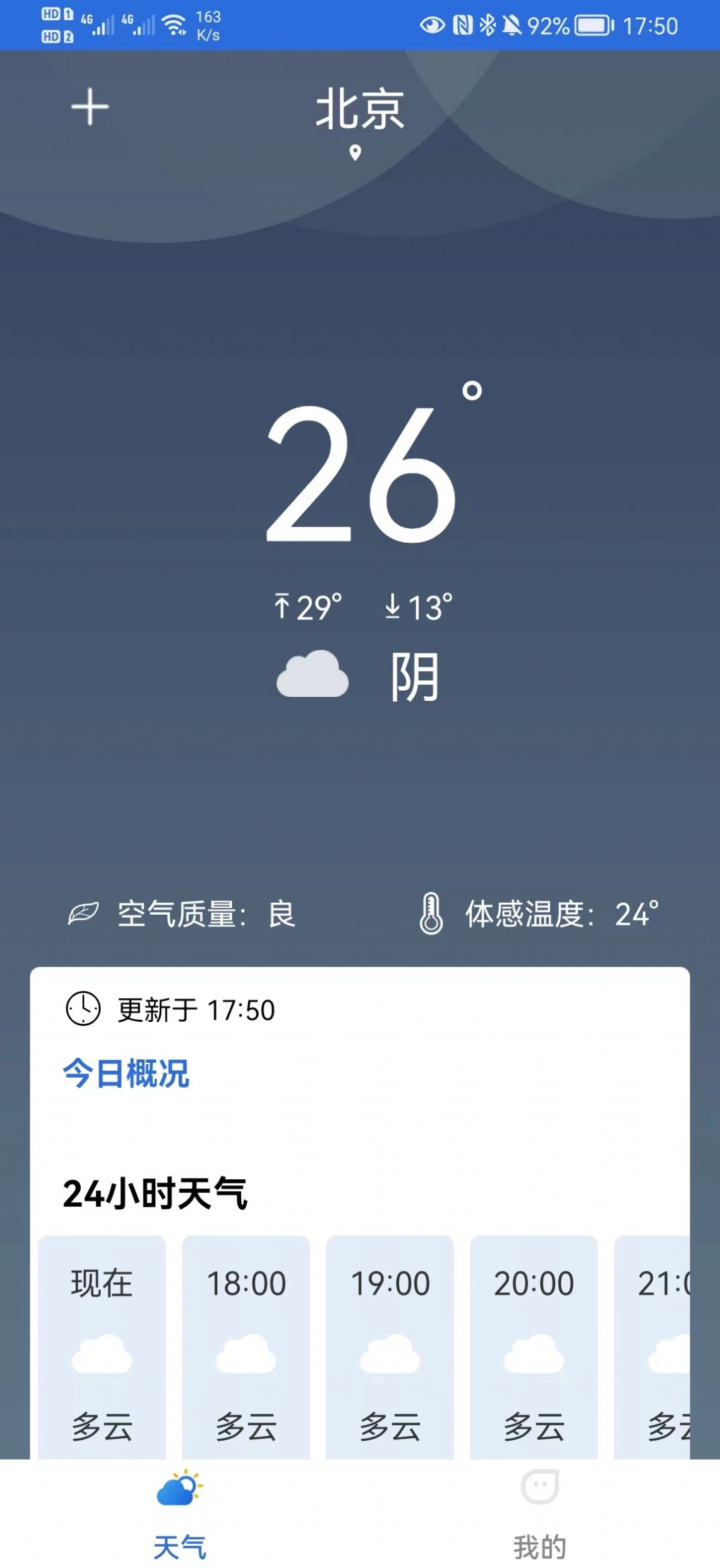This screenshot has height=1568, width=720.
Task: Tap the cloud icon next to 阴
Action: click(313, 675)
